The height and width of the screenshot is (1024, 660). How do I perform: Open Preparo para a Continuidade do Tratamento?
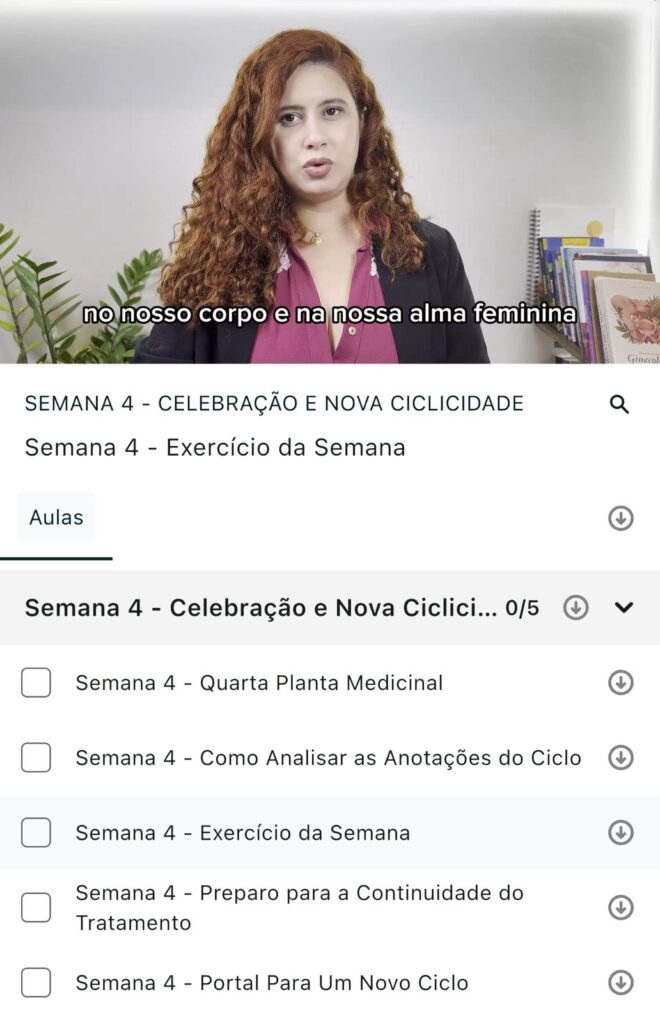click(299, 907)
